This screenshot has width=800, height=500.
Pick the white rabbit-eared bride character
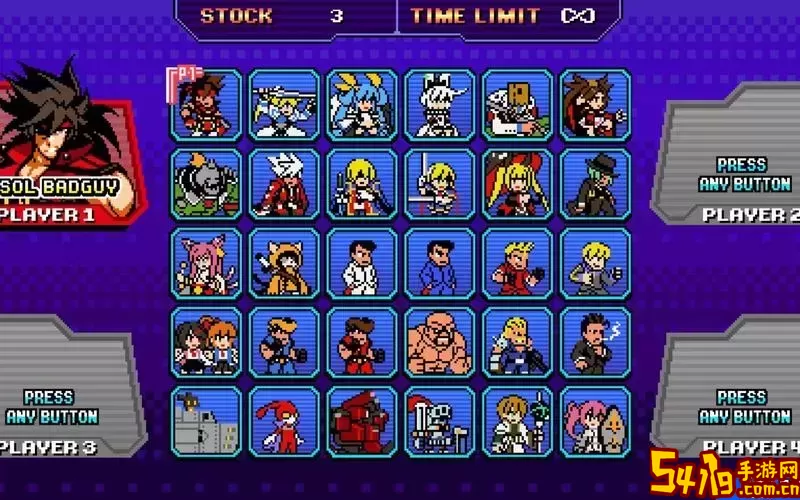coord(440,104)
